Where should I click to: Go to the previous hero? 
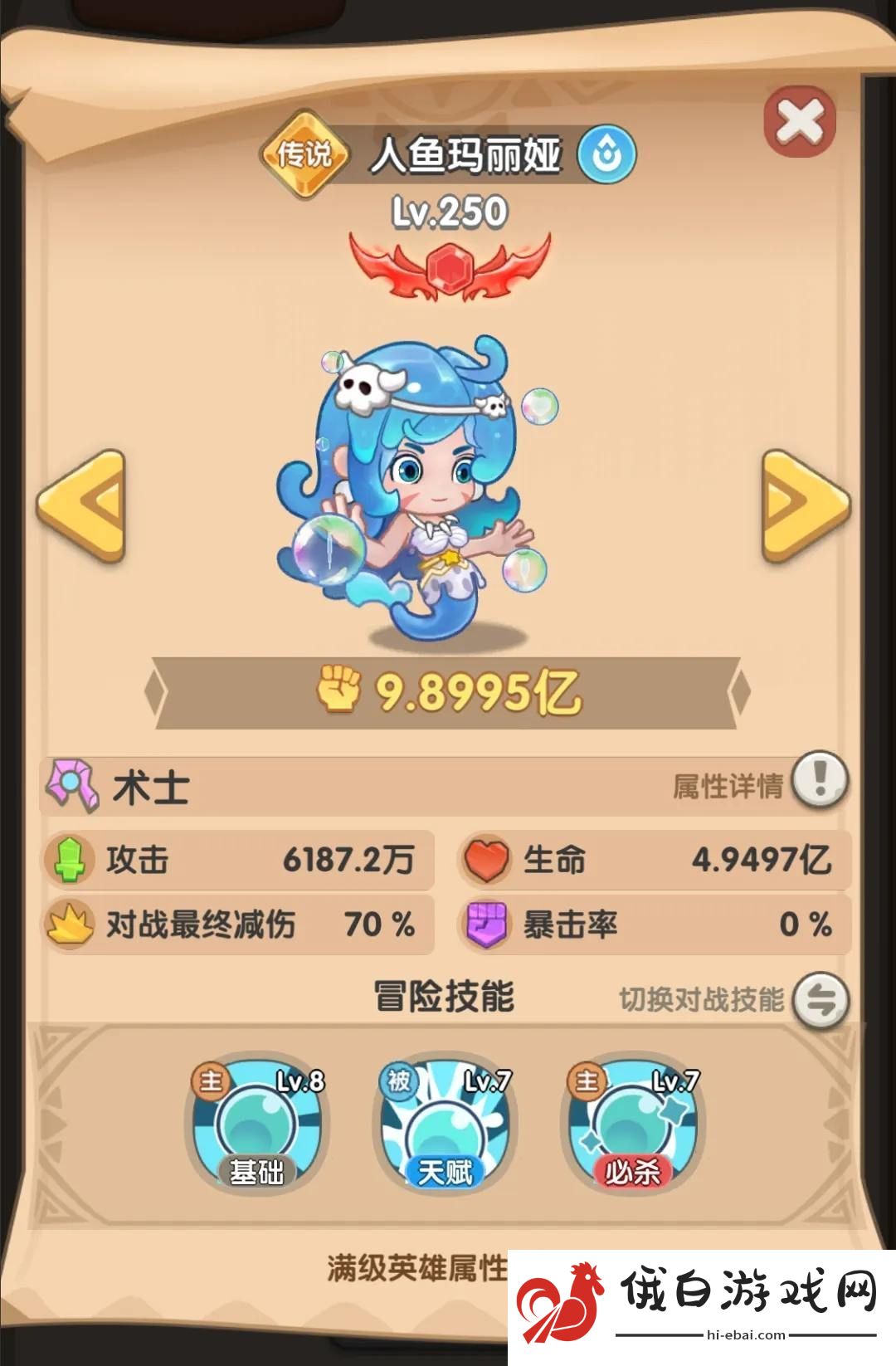pyautogui.click(x=82, y=505)
